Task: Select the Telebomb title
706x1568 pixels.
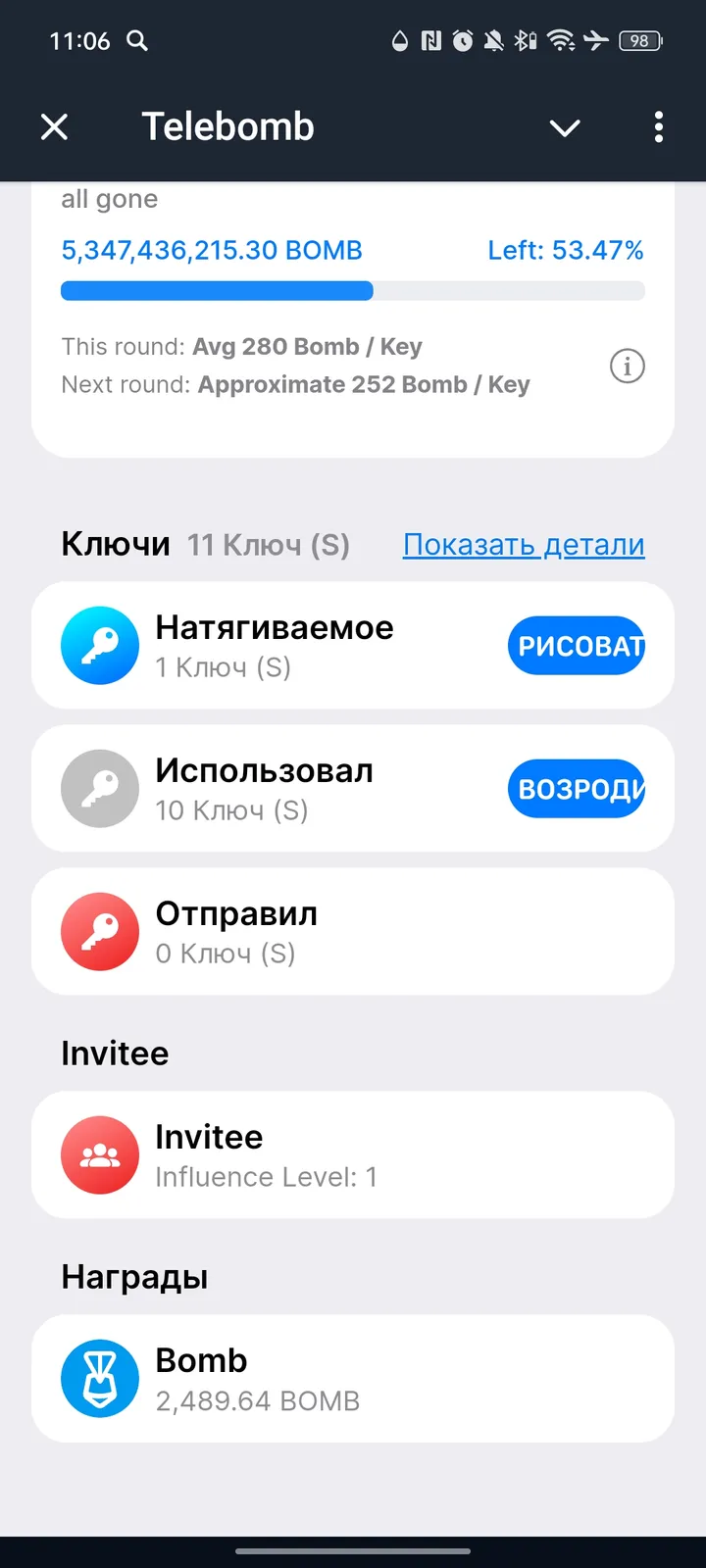Action: pyautogui.click(x=227, y=125)
